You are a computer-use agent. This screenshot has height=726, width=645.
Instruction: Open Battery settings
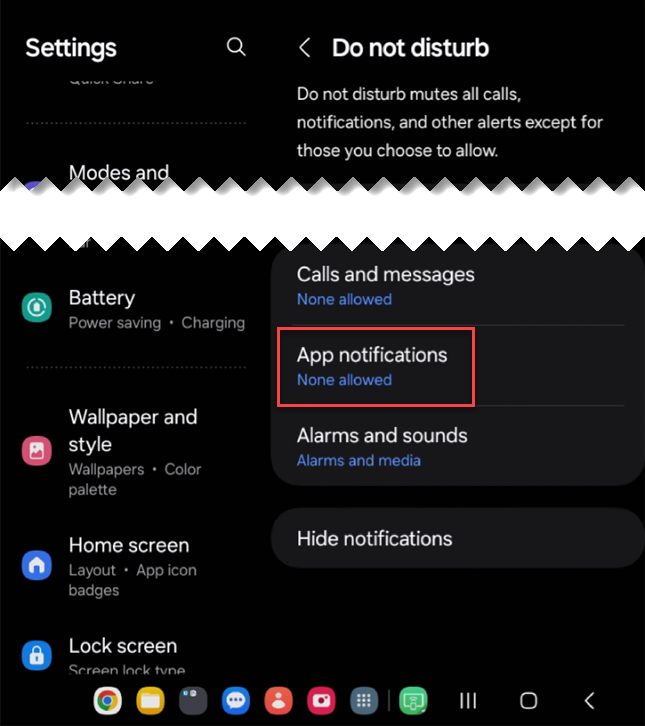click(x=130, y=309)
